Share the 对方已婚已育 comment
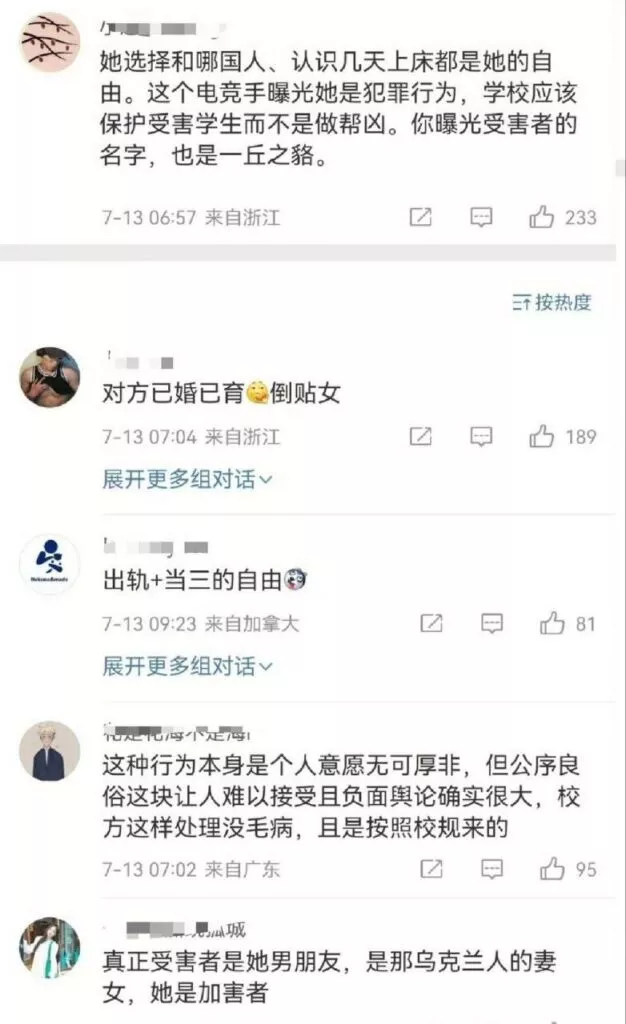 (x=421, y=436)
